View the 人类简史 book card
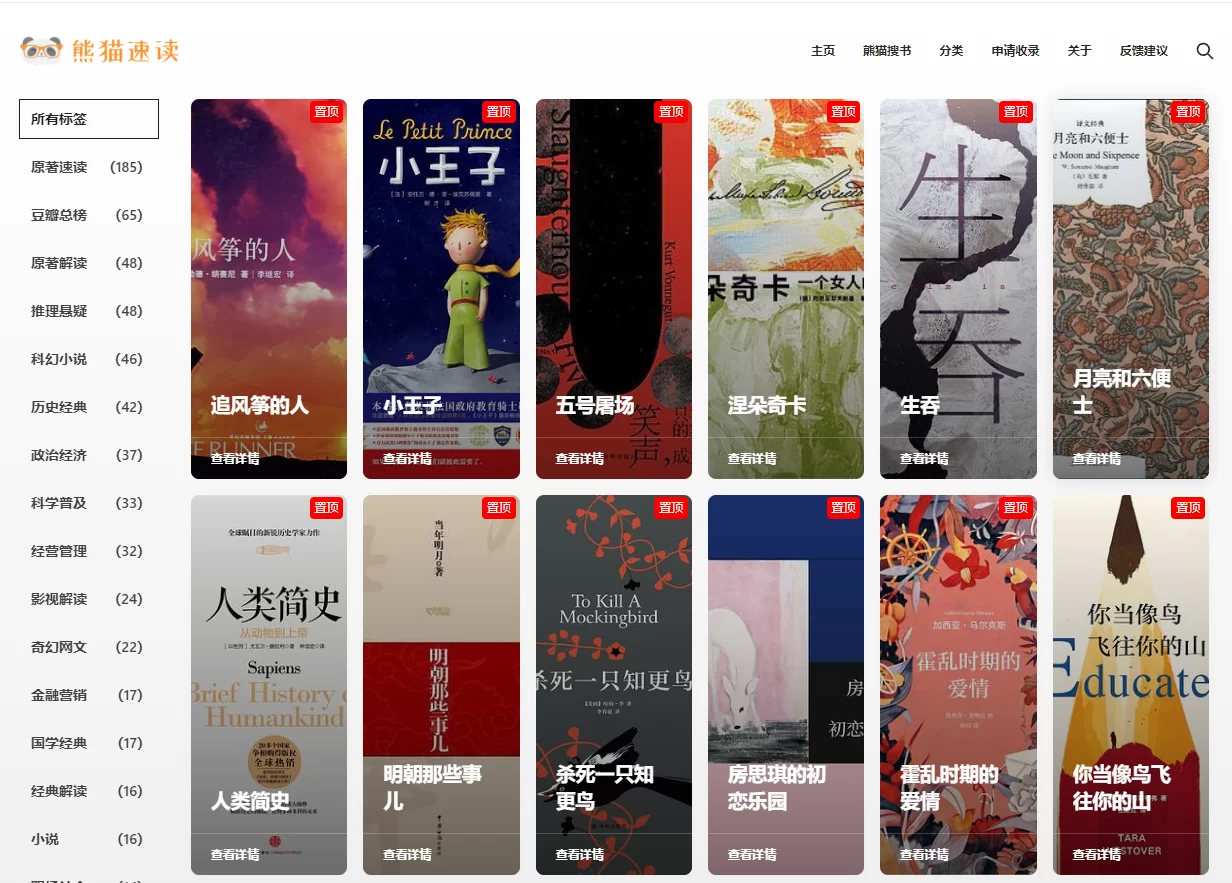This screenshot has height=883, width=1232. [269, 685]
